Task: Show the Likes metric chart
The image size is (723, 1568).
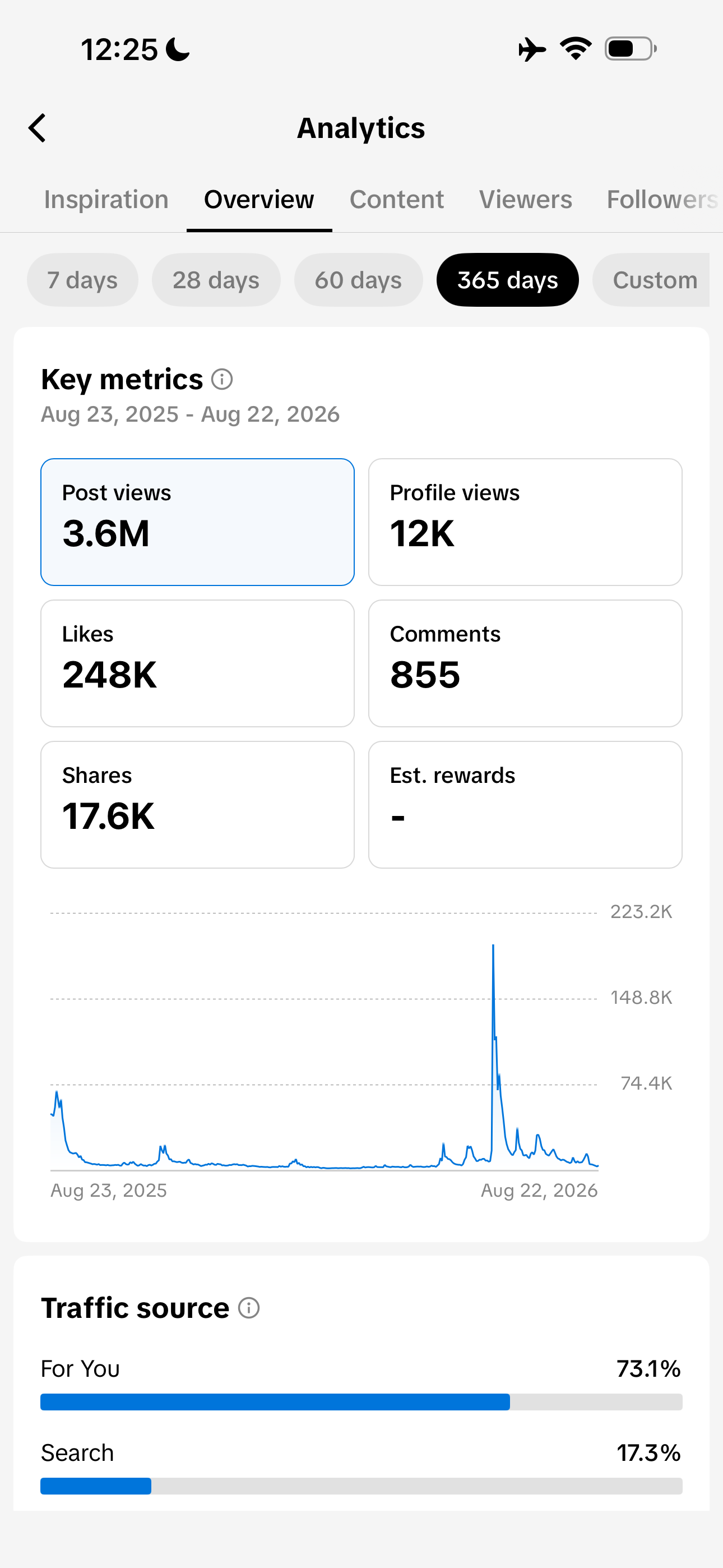Action: click(197, 663)
